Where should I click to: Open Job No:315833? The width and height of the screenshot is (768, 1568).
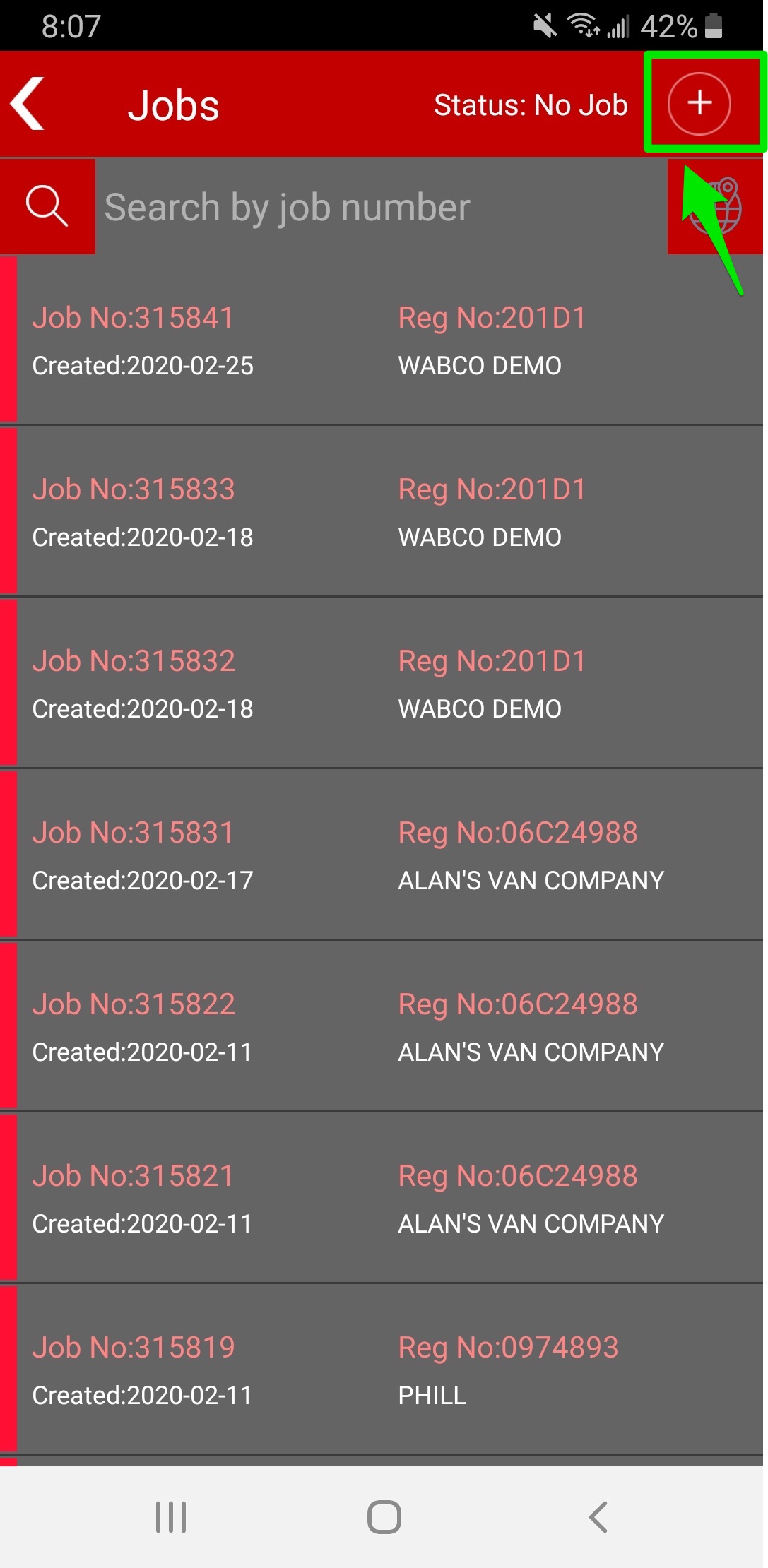382,512
